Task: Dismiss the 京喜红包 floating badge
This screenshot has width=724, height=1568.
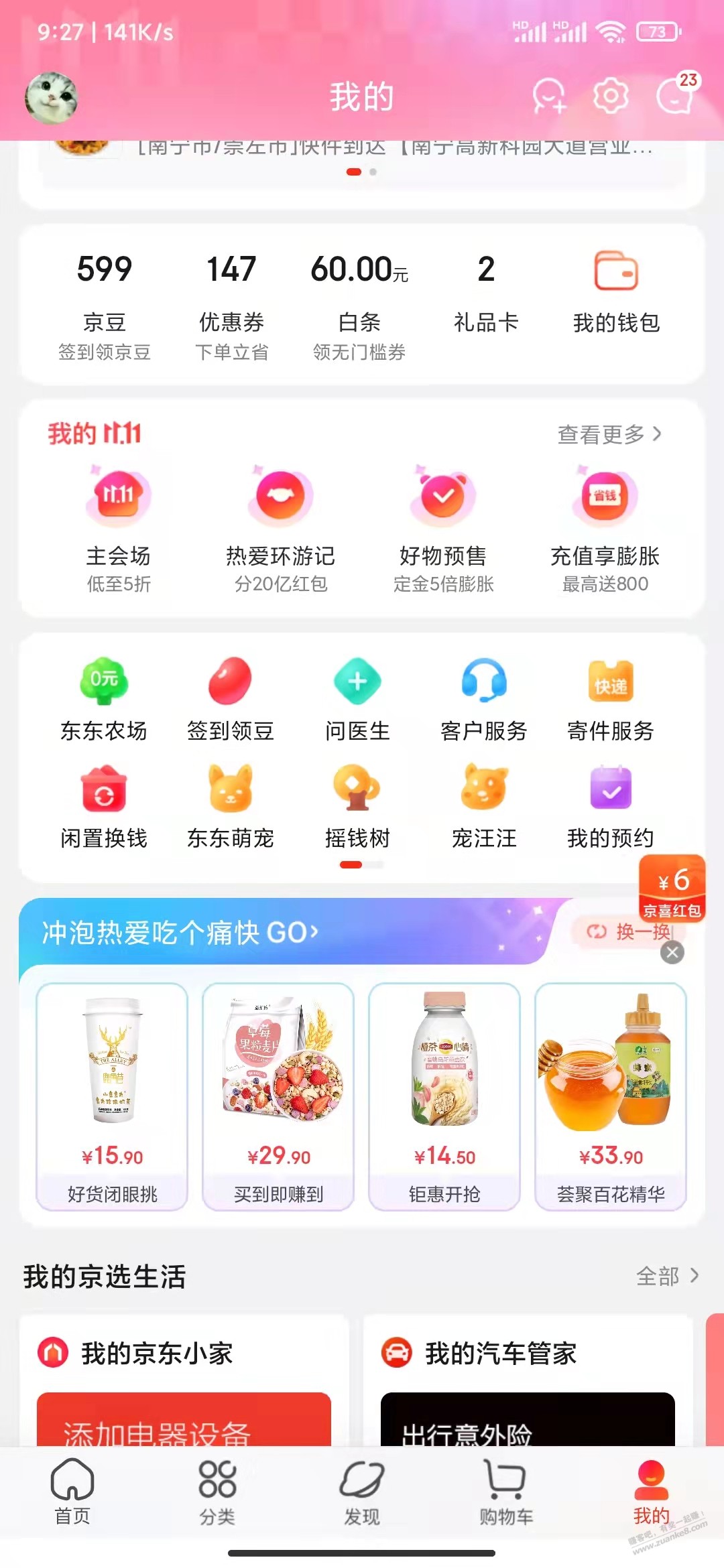Action: 672,952
